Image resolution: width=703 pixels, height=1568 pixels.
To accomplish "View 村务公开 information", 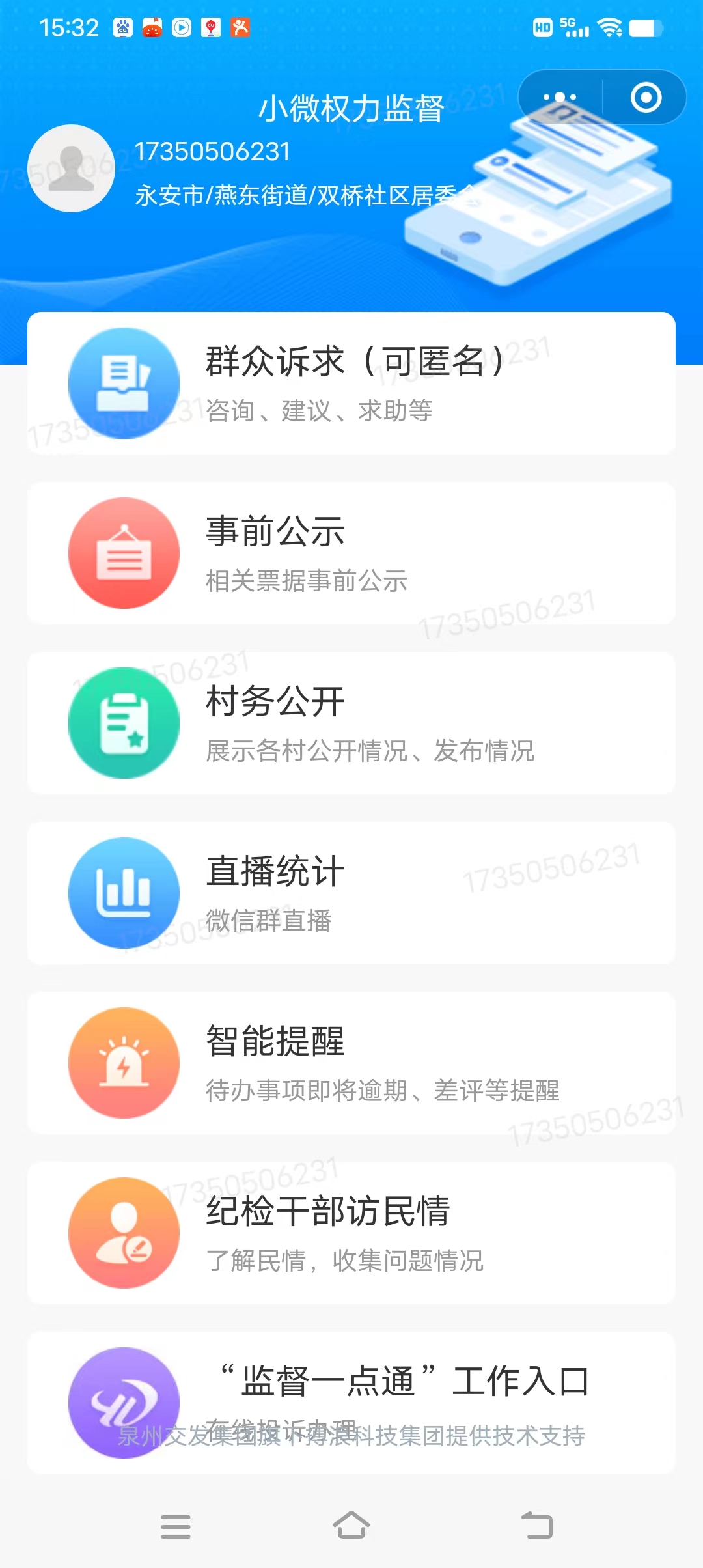I will [351, 723].
